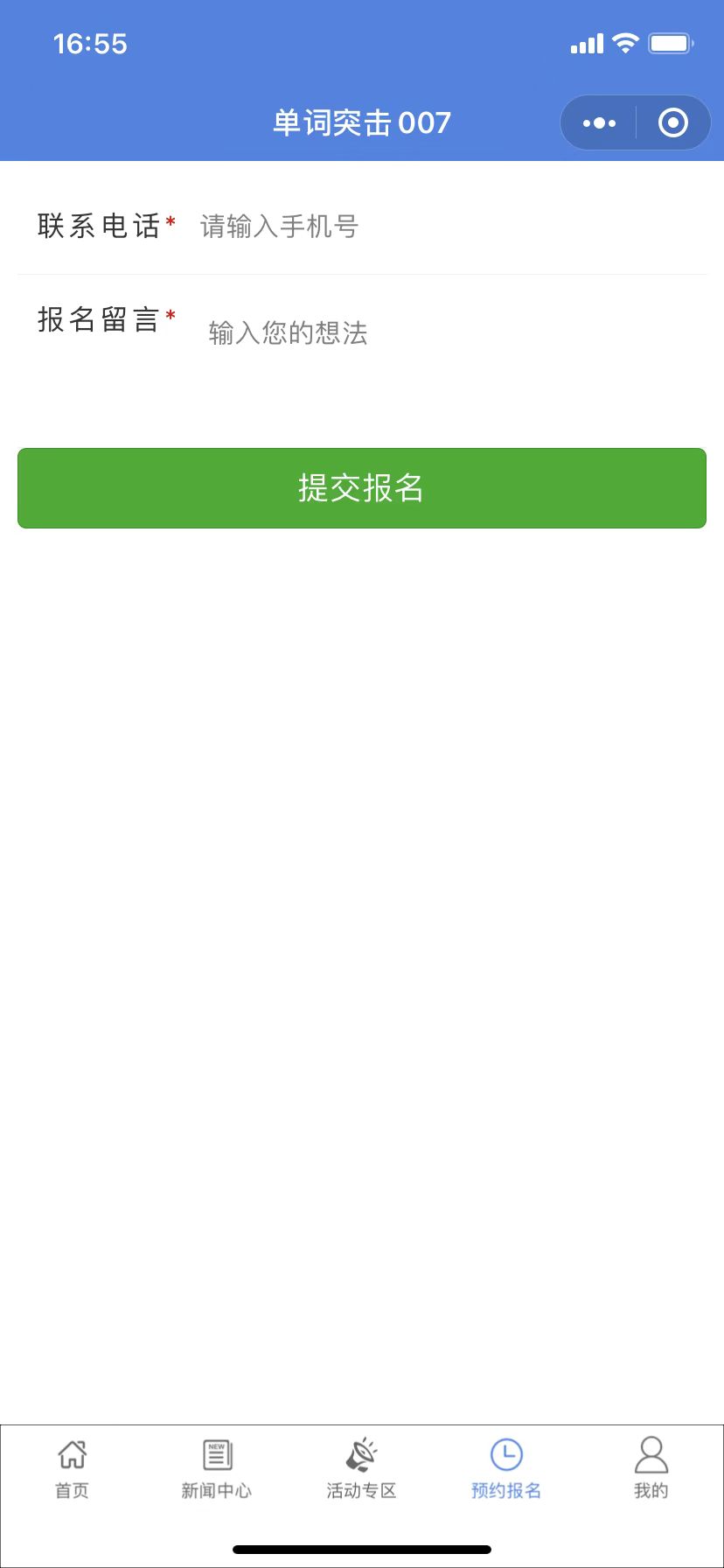
Task: Switch to the 首页 tab
Action: [x=73, y=1469]
